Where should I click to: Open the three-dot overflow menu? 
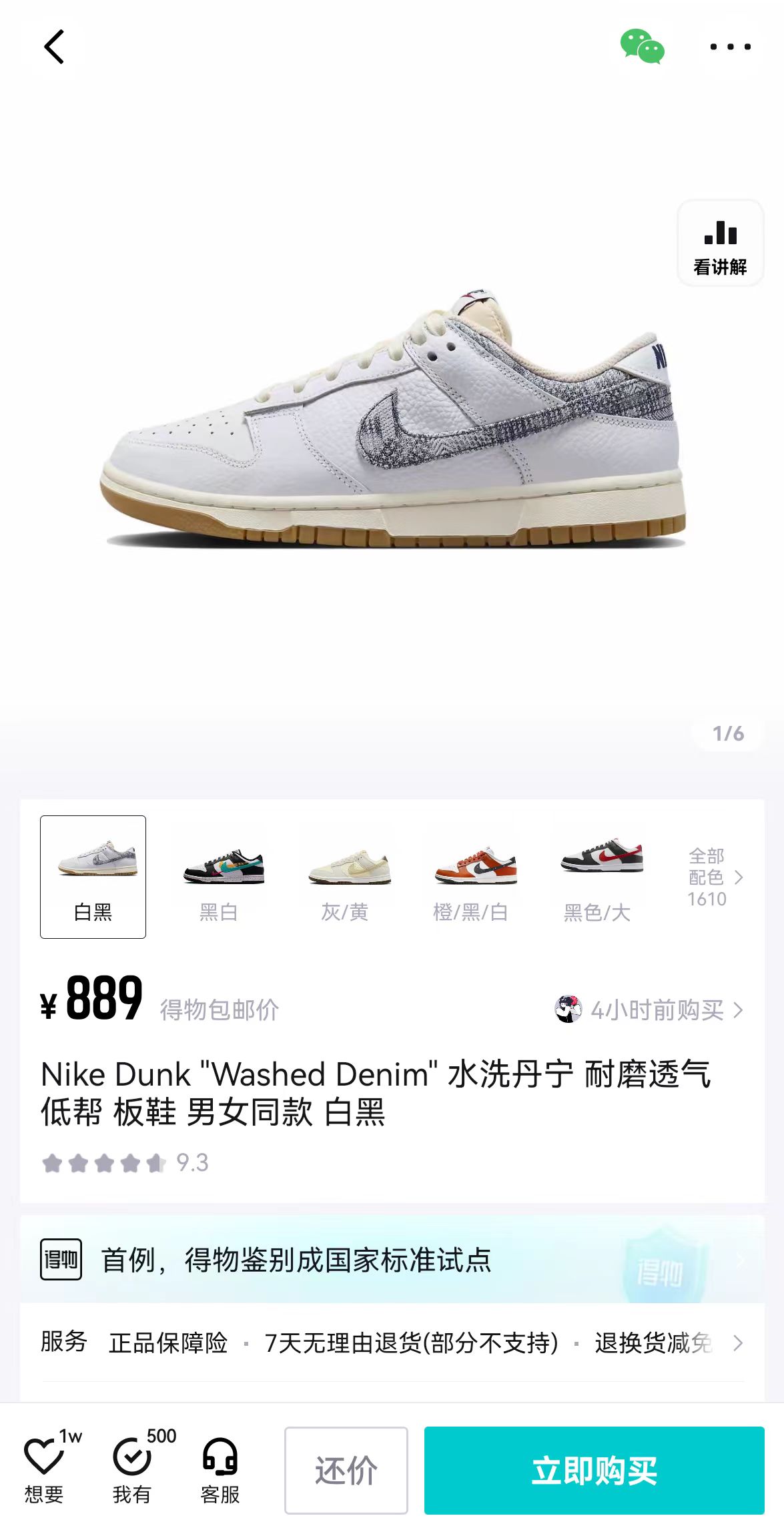(x=731, y=47)
